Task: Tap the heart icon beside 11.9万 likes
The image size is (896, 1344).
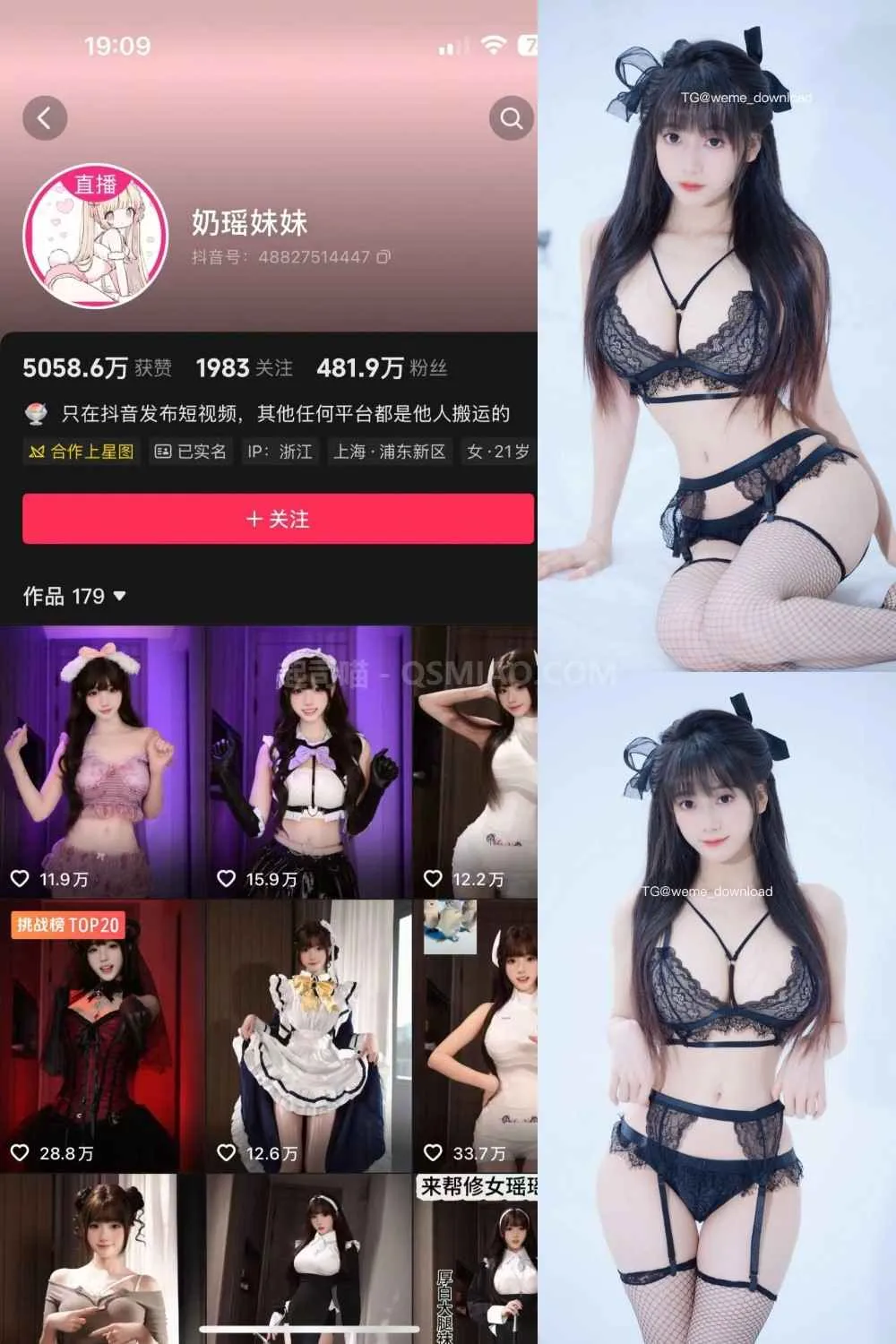Action: pos(20,880)
